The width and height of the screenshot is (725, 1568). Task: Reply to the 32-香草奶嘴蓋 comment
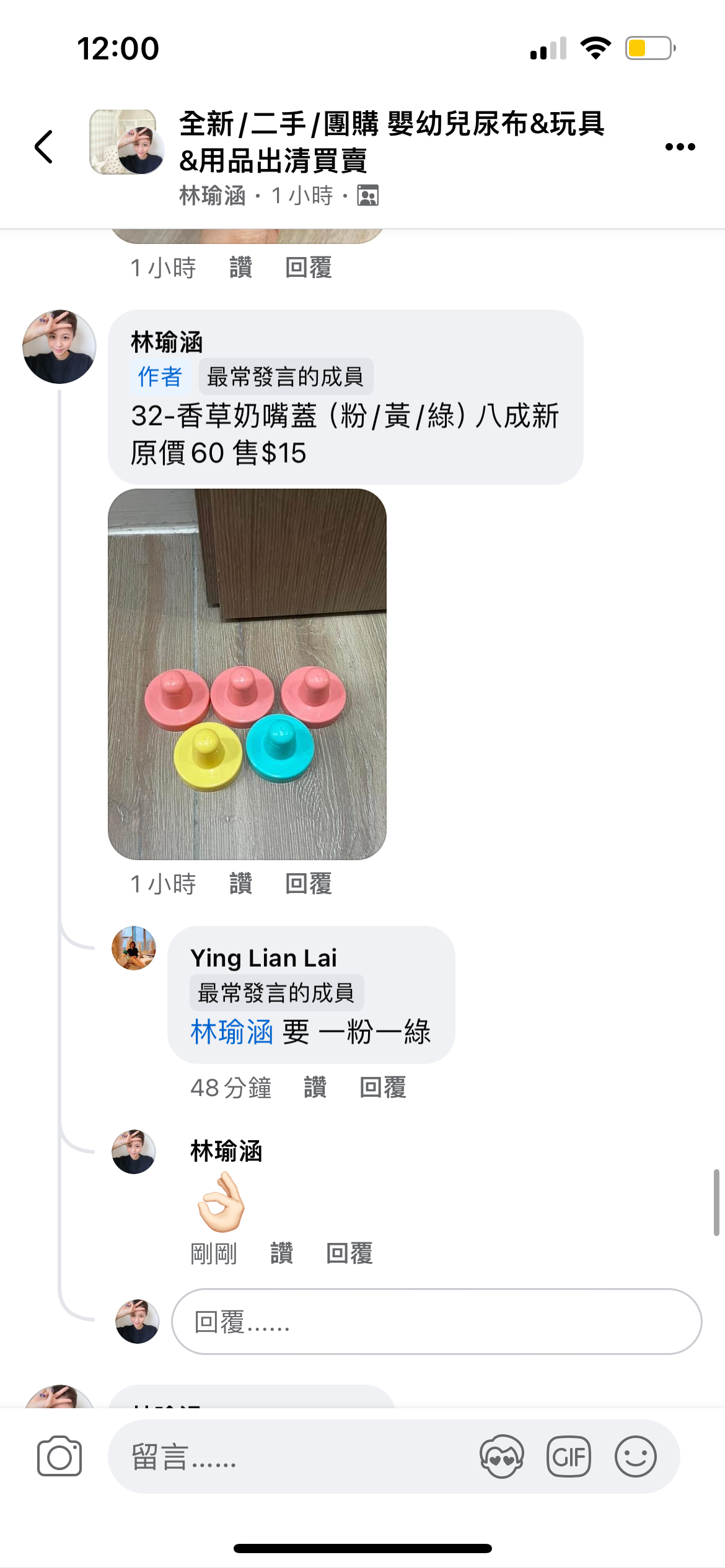click(308, 884)
